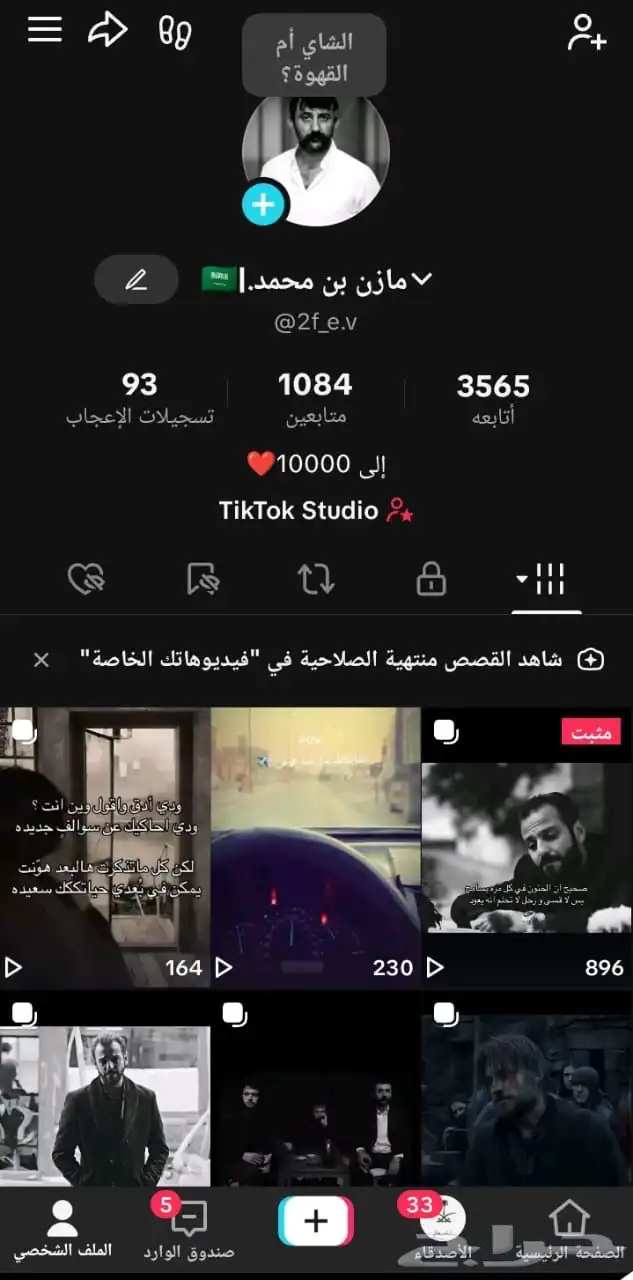Expand account switcher next to مازن بن محمد
Image resolution: width=633 pixels, height=1280 pixels.
point(422,280)
